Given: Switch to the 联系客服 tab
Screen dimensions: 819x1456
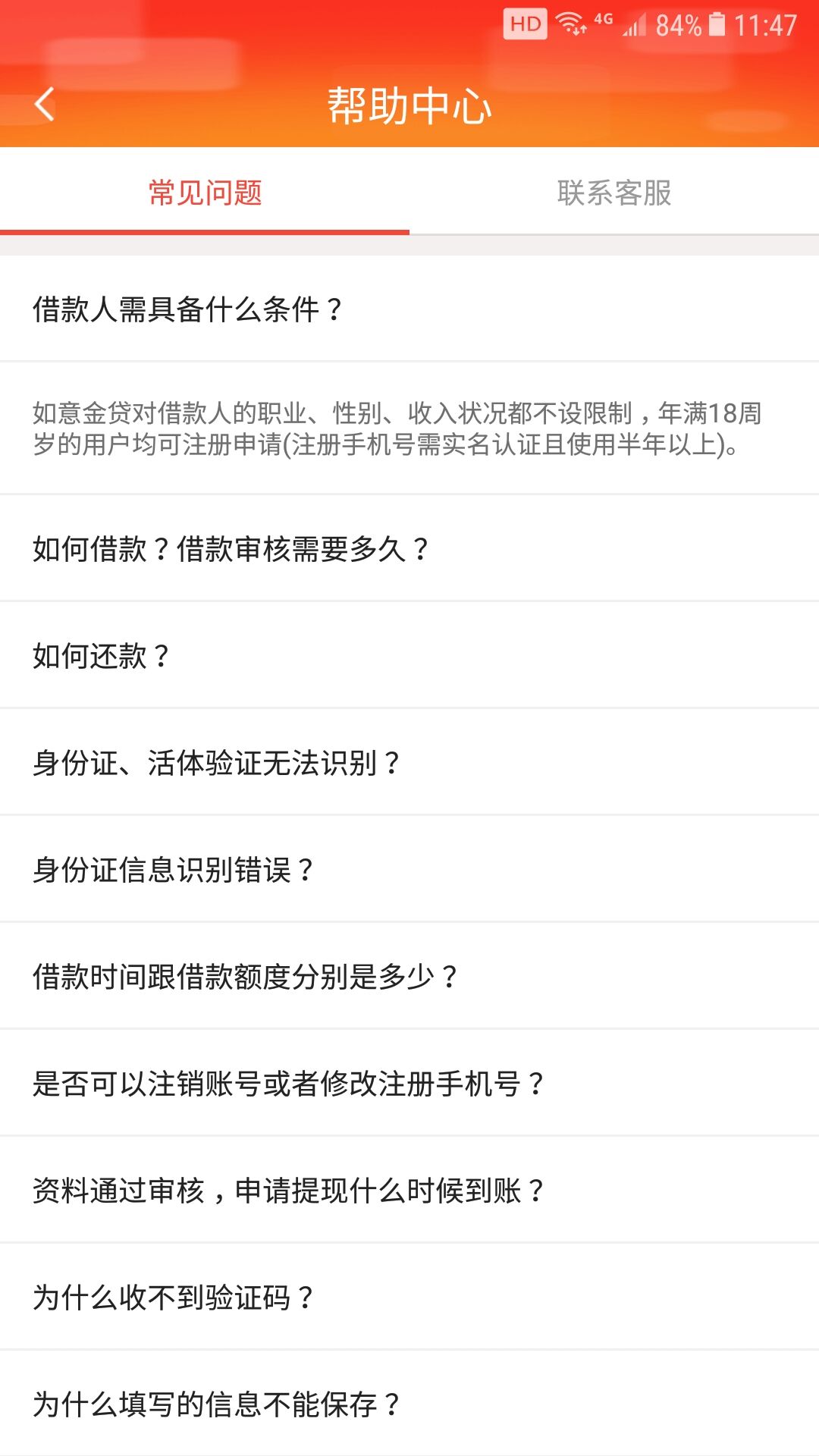Looking at the screenshot, I should 614,193.
